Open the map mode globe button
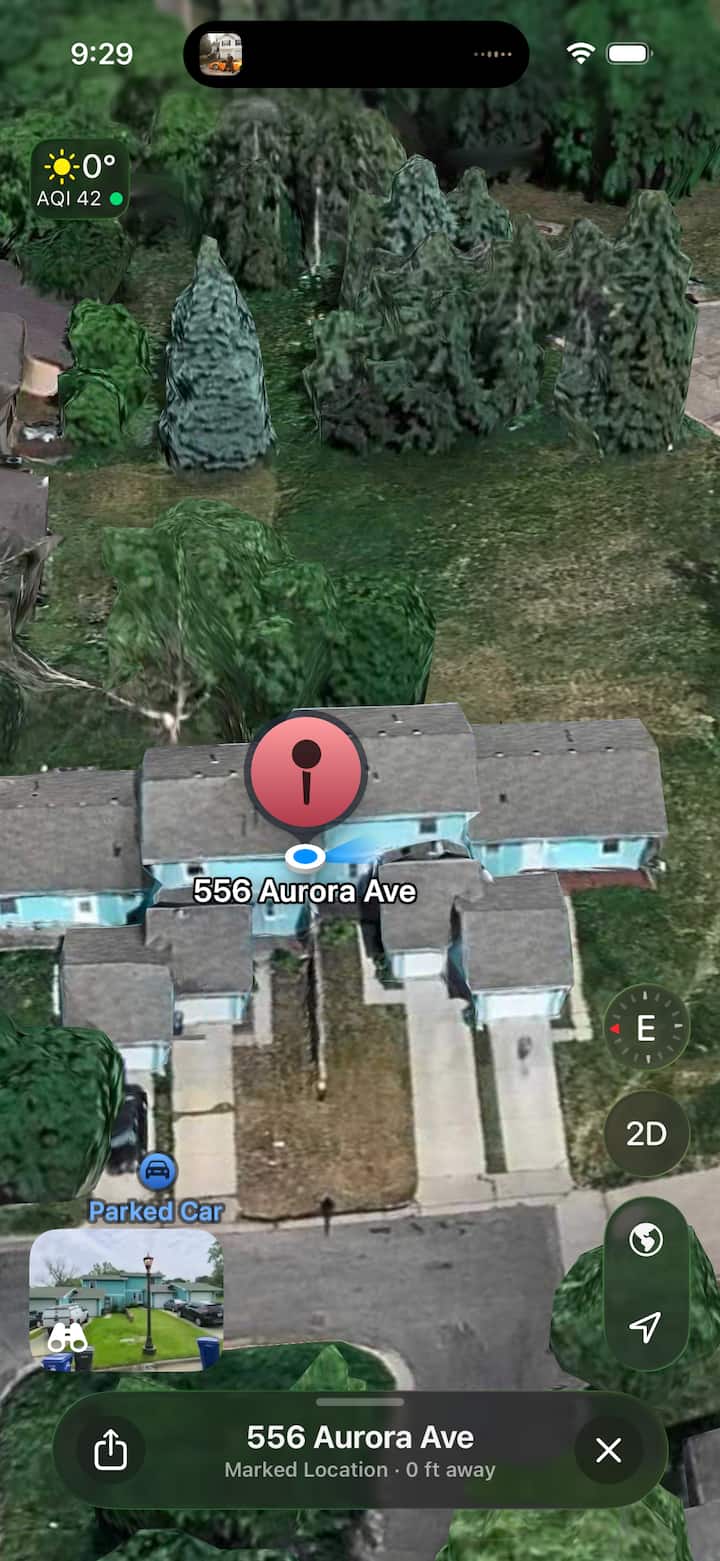 tap(646, 1241)
